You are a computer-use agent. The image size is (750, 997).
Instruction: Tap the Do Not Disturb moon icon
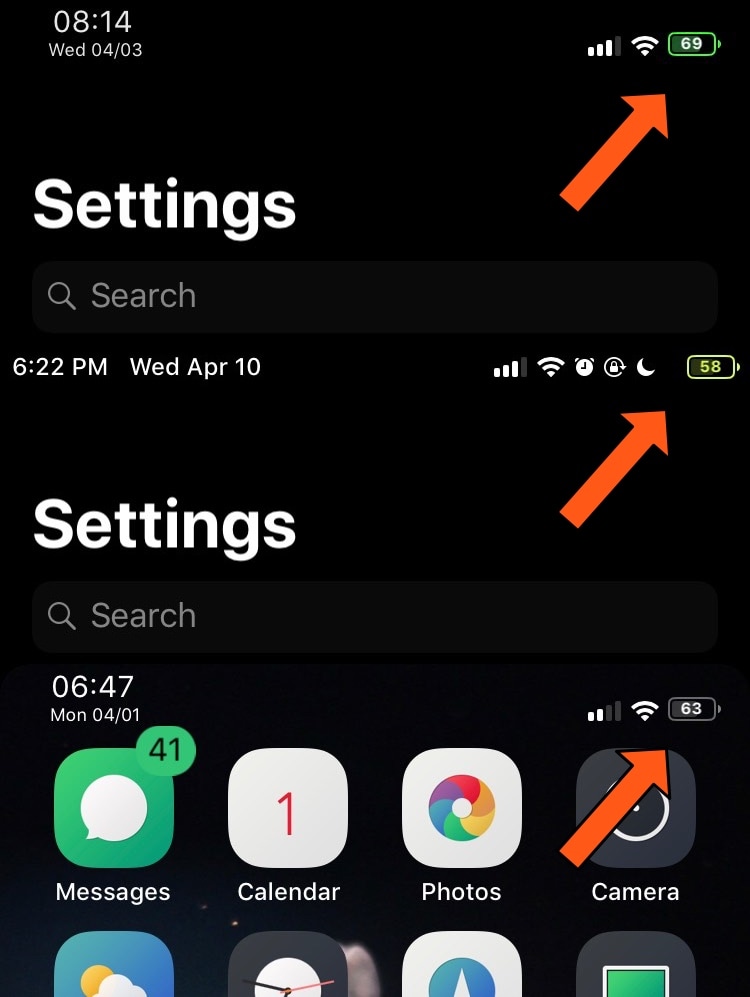[646, 367]
